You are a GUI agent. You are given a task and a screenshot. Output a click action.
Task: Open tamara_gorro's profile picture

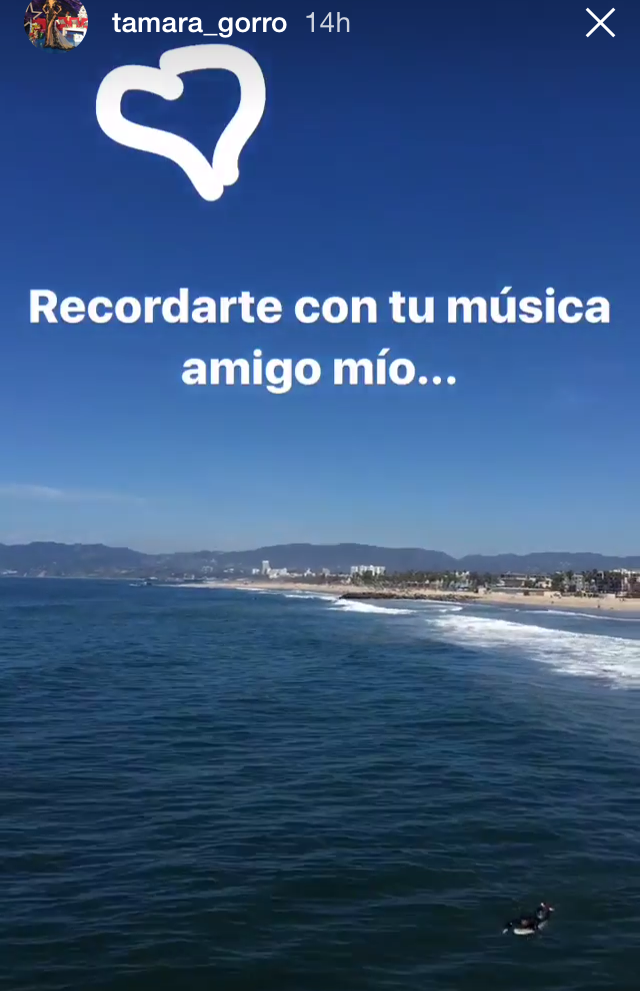click(x=56, y=22)
